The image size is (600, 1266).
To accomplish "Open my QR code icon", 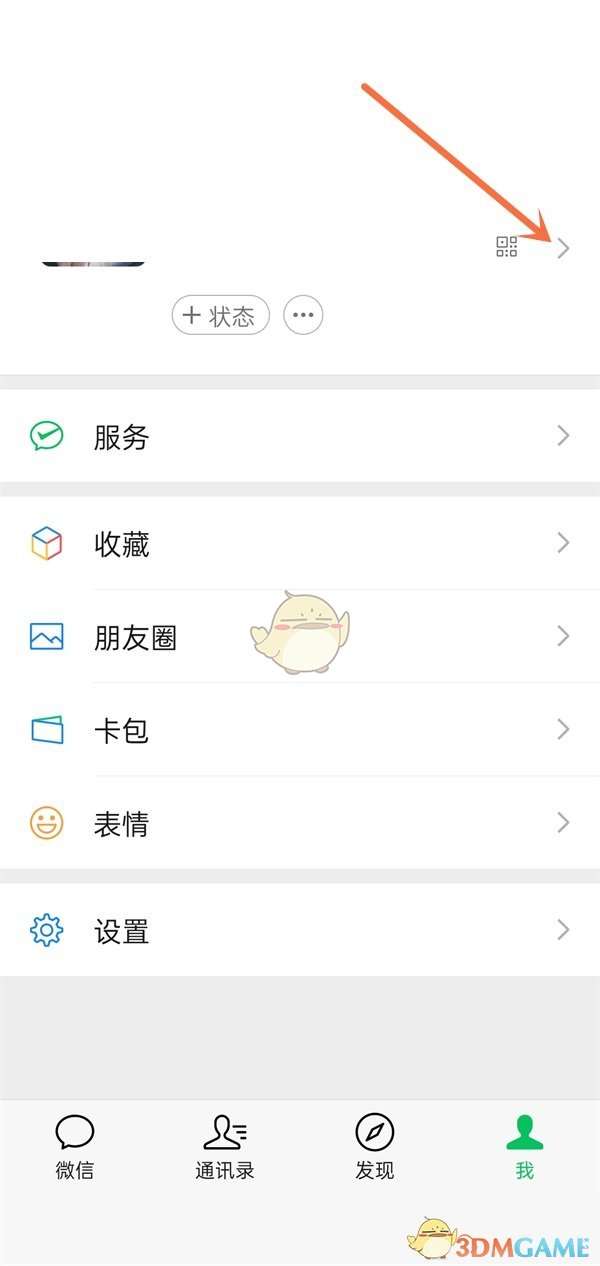I will pyautogui.click(x=507, y=247).
